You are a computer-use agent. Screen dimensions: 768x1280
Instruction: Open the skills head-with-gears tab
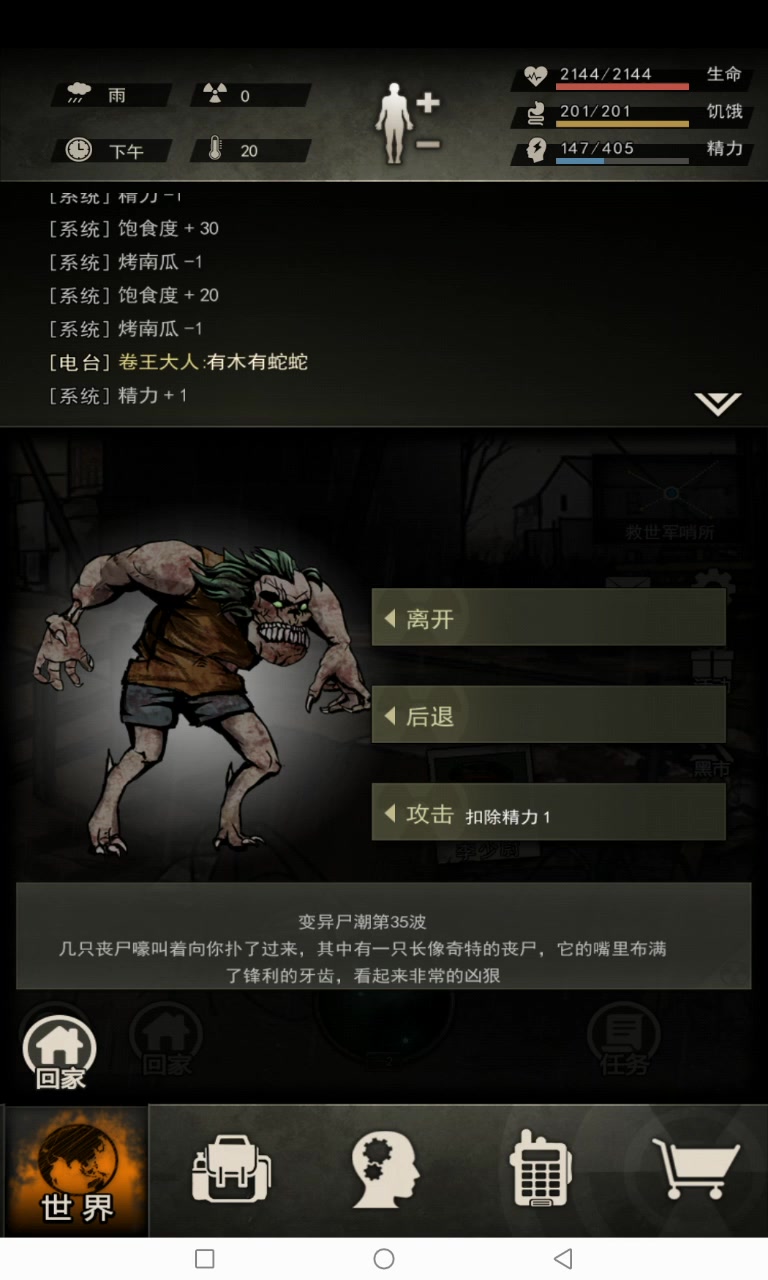385,1169
